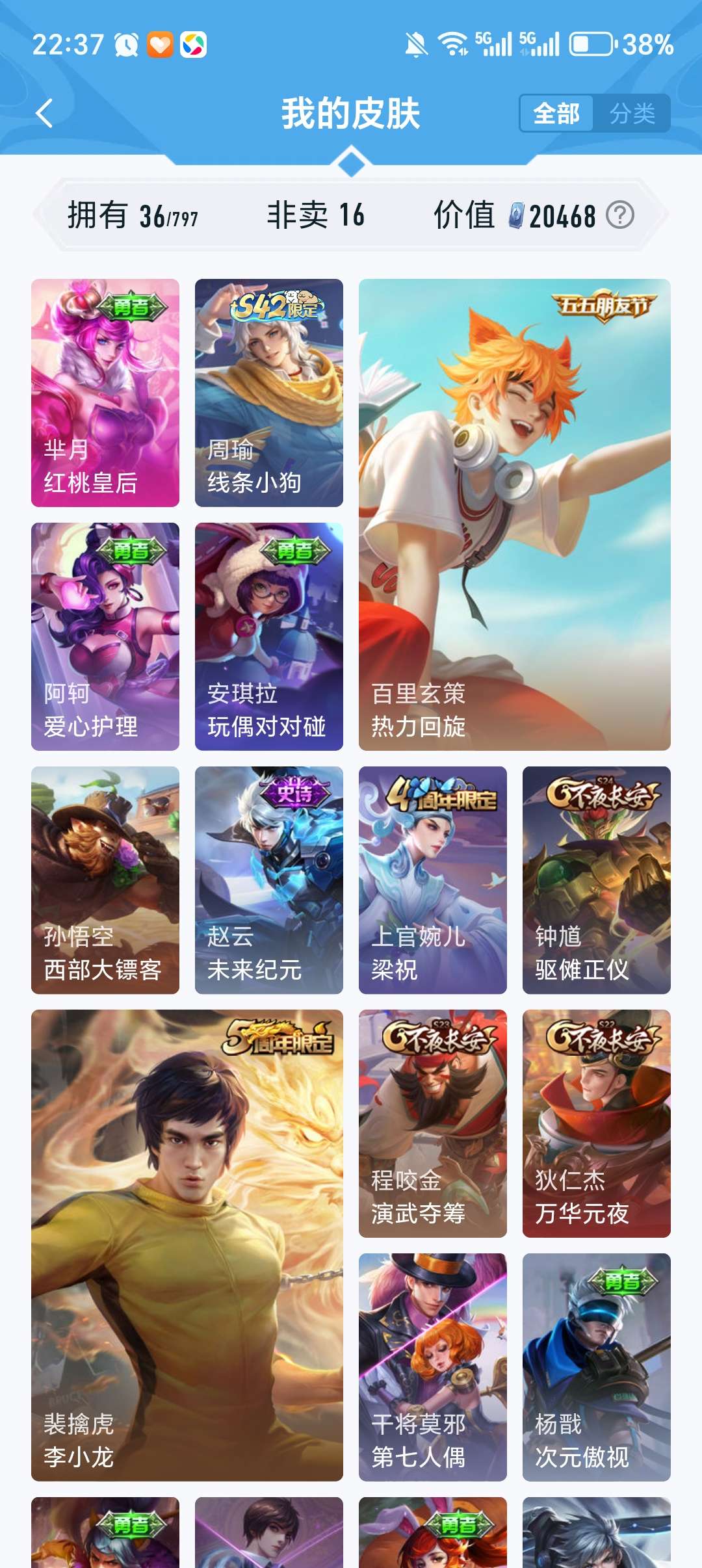The width and height of the screenshot is (702, 1568).
Task: View 狄仁杰 万华元夜 skin
Action: (x=597, y=1123)
